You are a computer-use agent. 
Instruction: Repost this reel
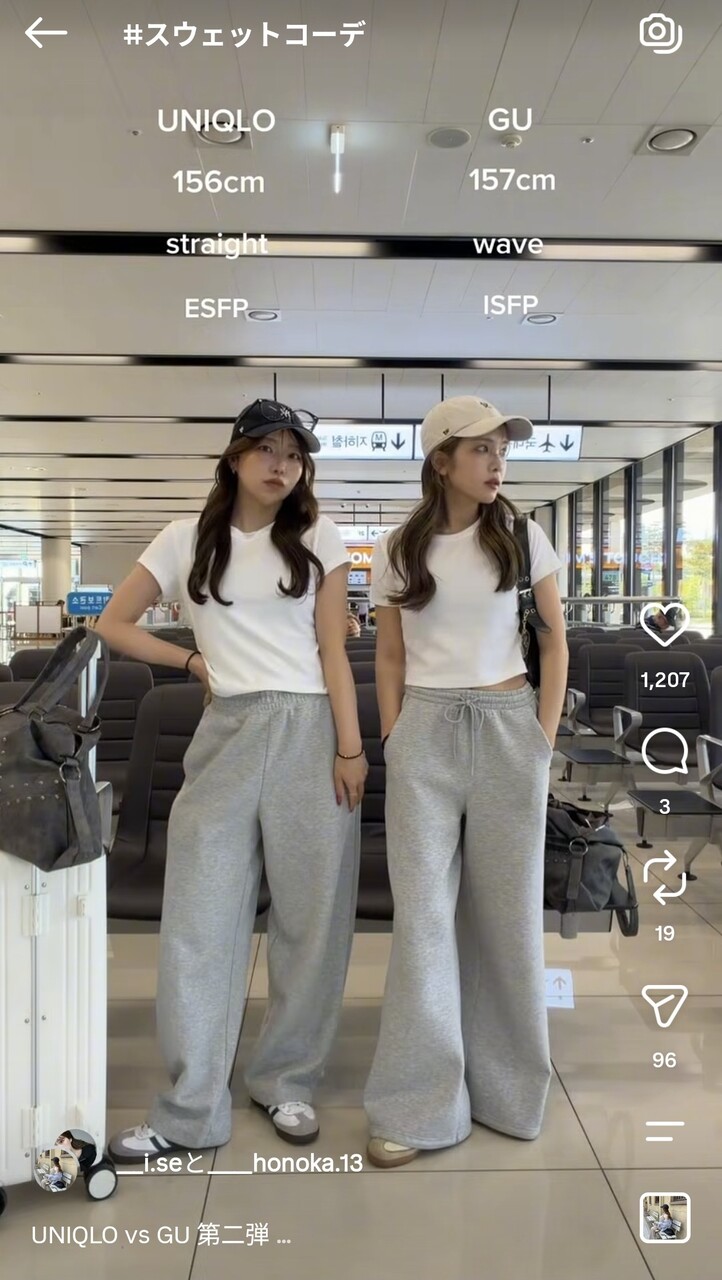point(665,879)
